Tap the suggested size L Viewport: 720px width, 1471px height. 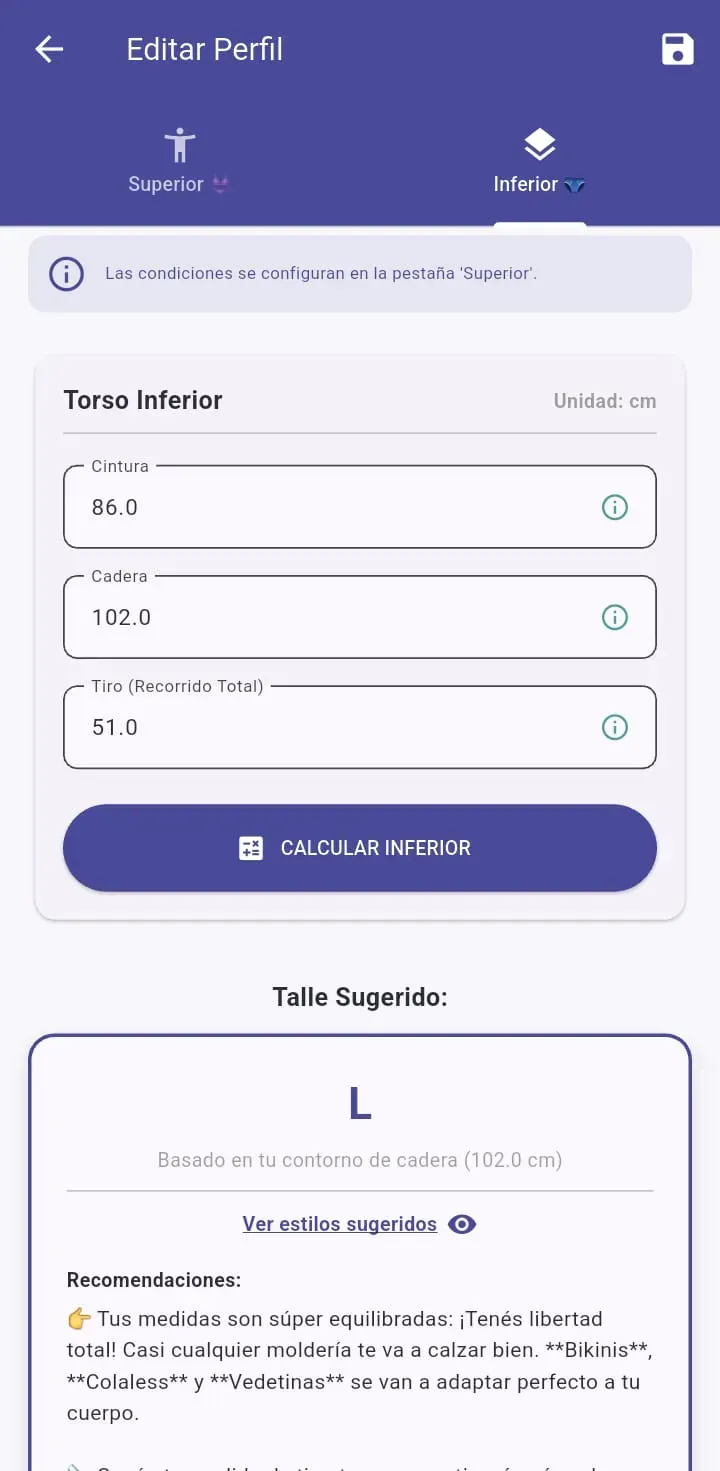point(360,1101)
